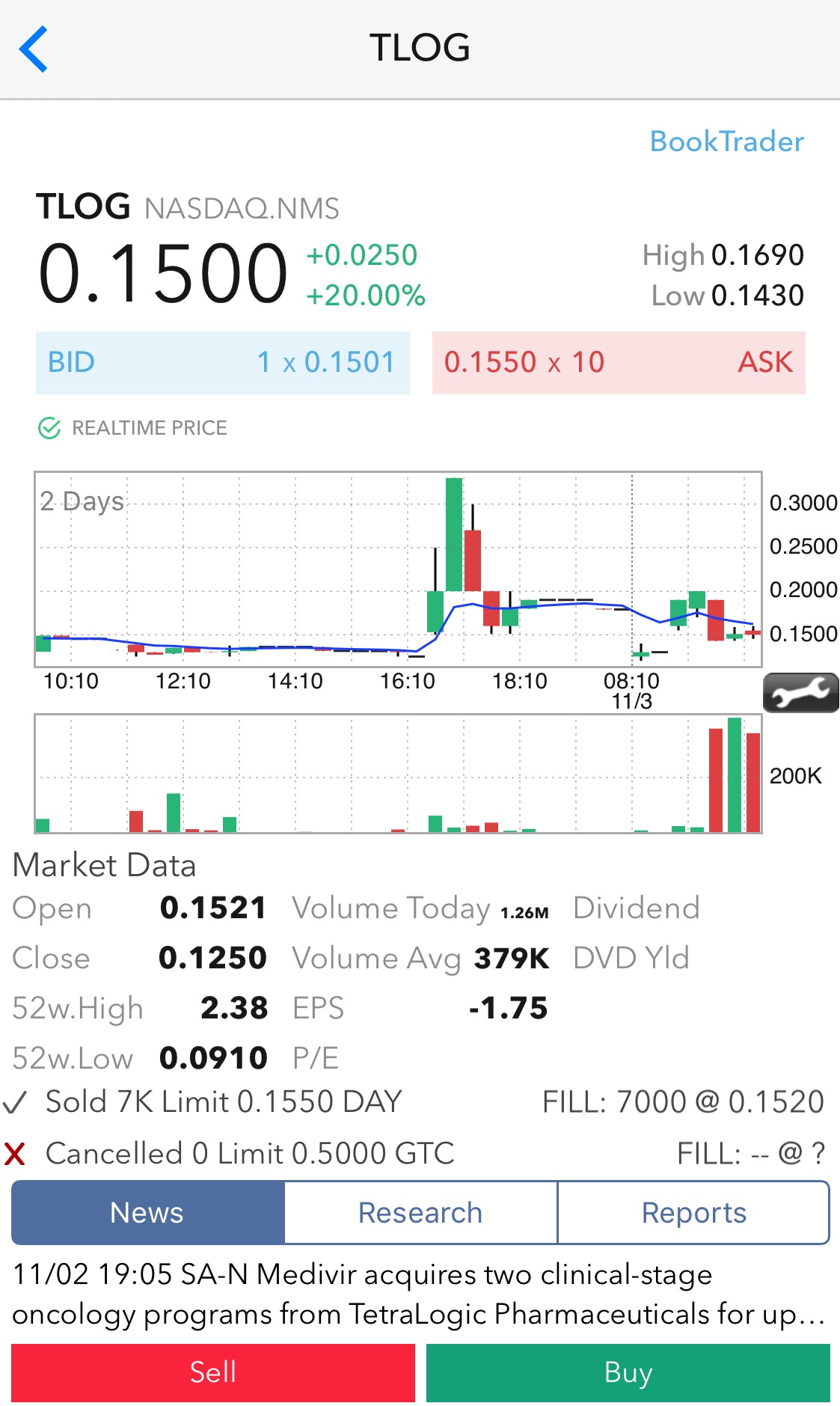This screenshot has width=840, height=1406.
Task: Go back using the top-left arrow
Action: click(34, 49)
